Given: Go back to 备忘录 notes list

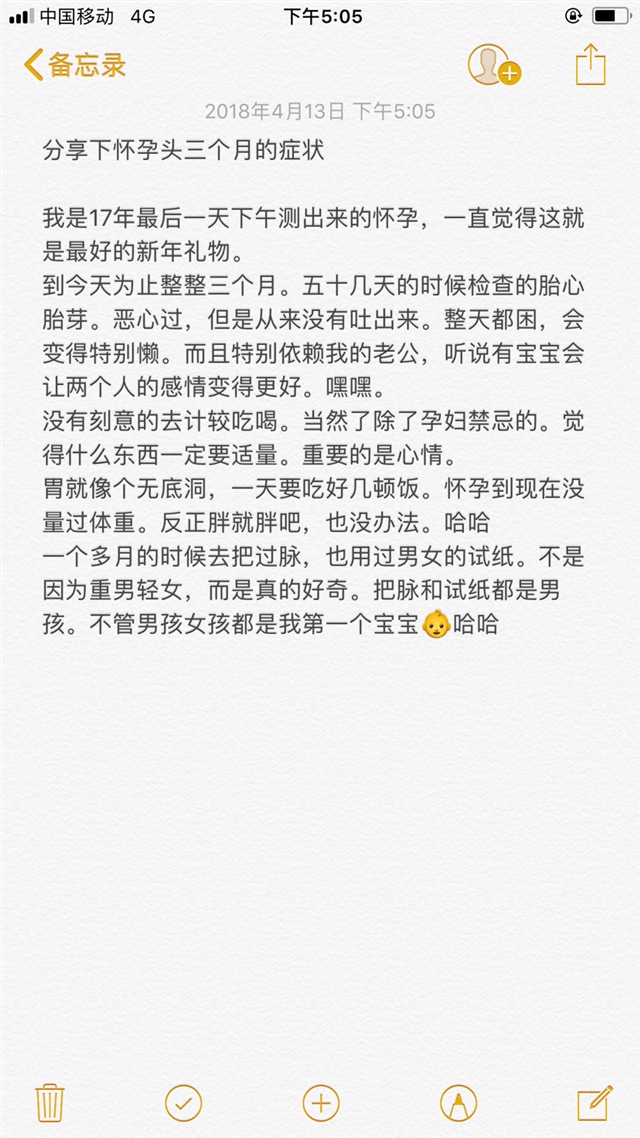Looking at the screenshot, I should pos(75,66).
